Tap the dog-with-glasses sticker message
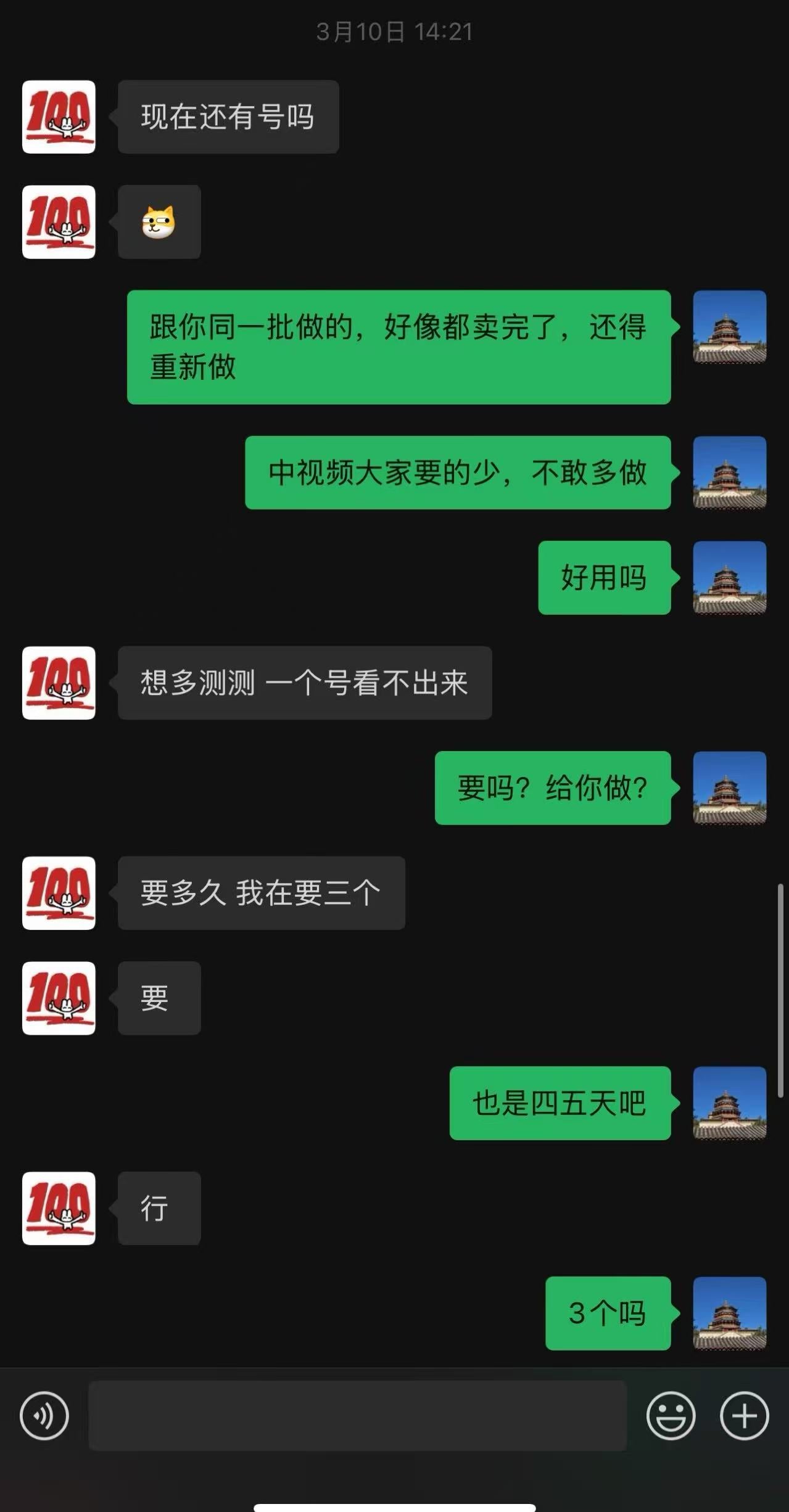Image resolution: width=789 pixels, height=1512 pixels. [x=159, y=223]
